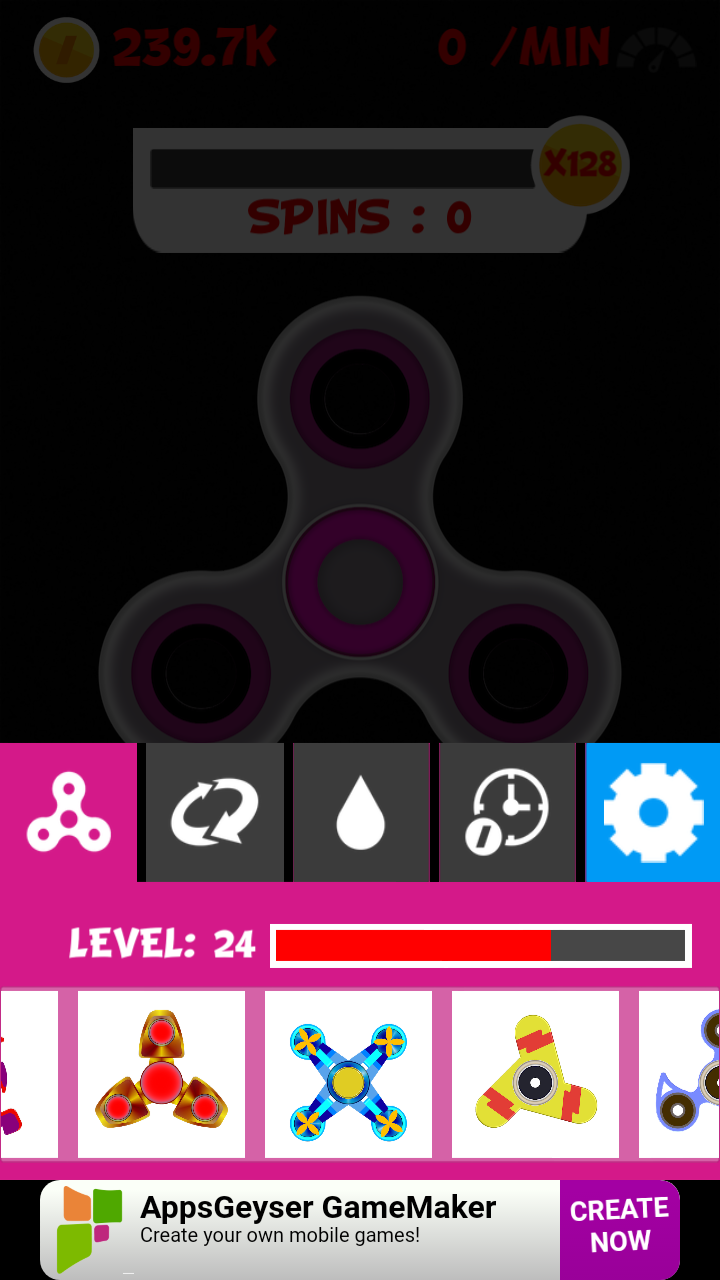The height and width of the screenshot is (1280, 720).
Task: Open the AppsGeyser GameMaker link
Action: [x=320, y=1207]
